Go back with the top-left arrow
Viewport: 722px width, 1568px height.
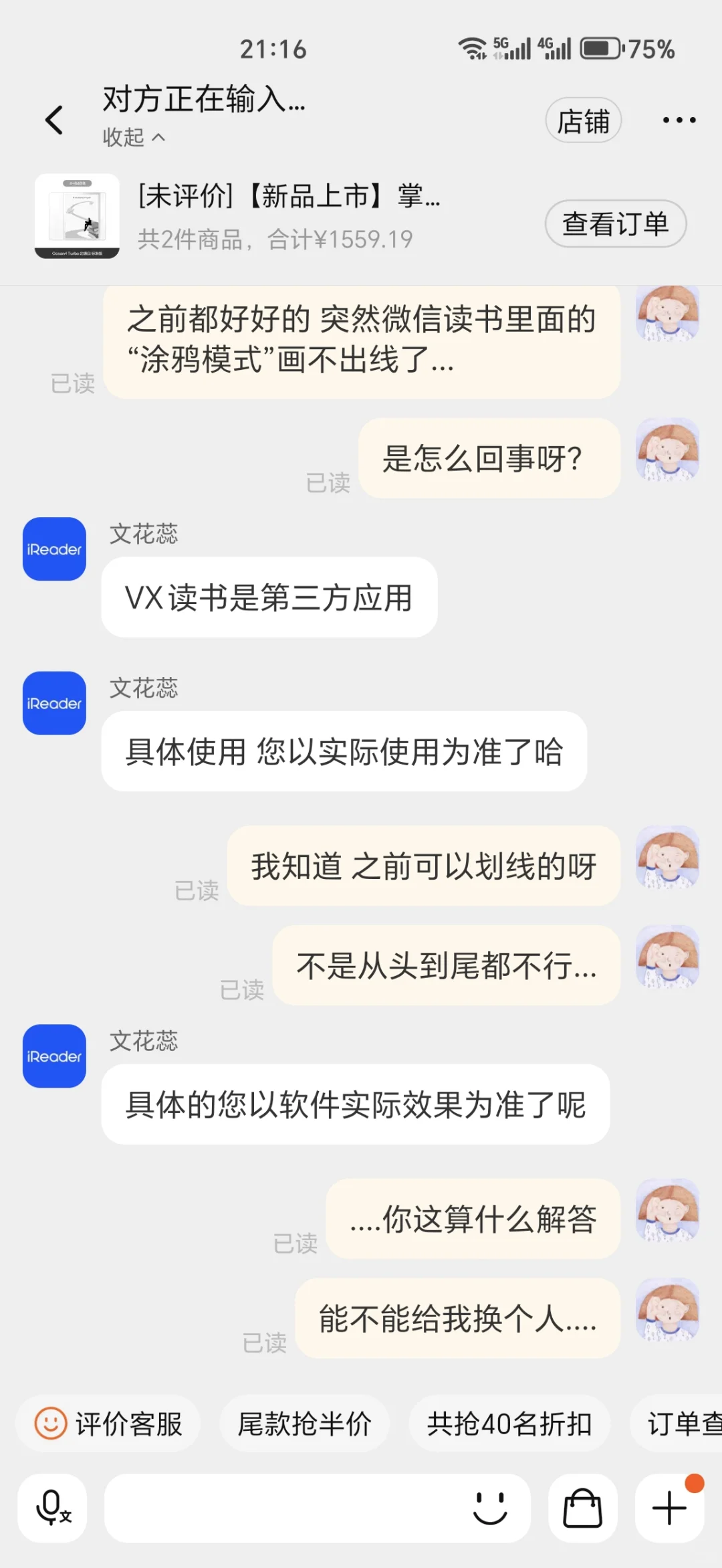click(x=54, y=120)
